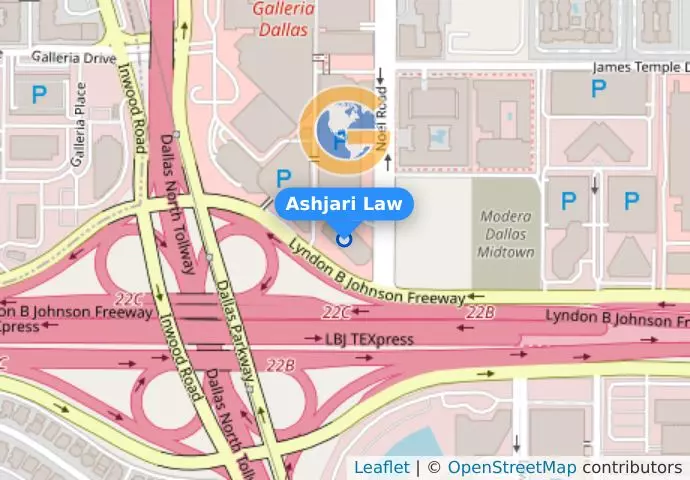
Task: Open the Leaflet attribution link
Action: click(381, 467)
